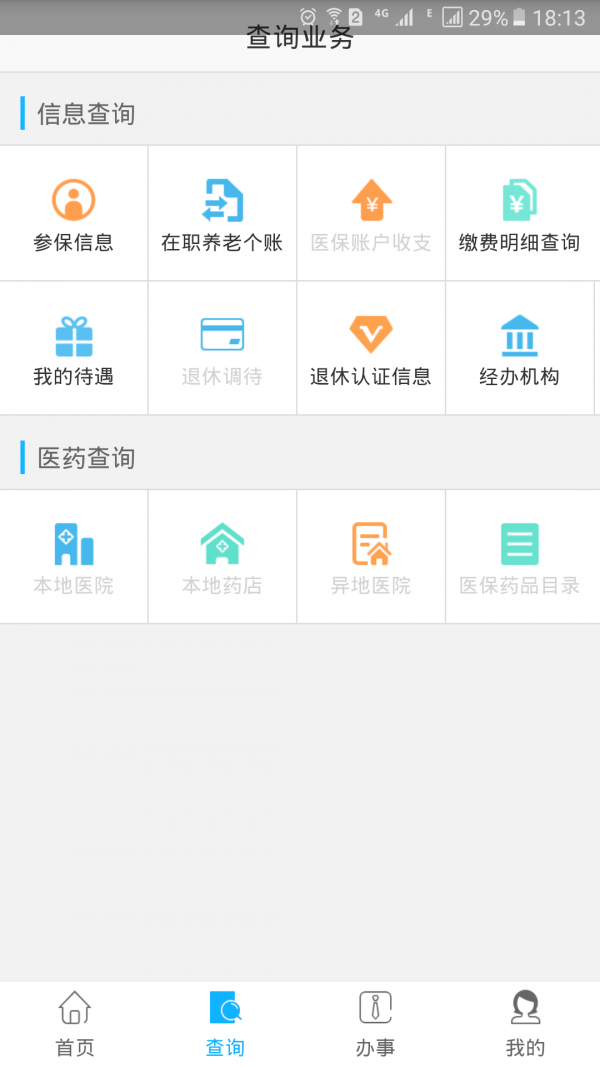Open 医保药品目录 drug catalog

point(519,558)
